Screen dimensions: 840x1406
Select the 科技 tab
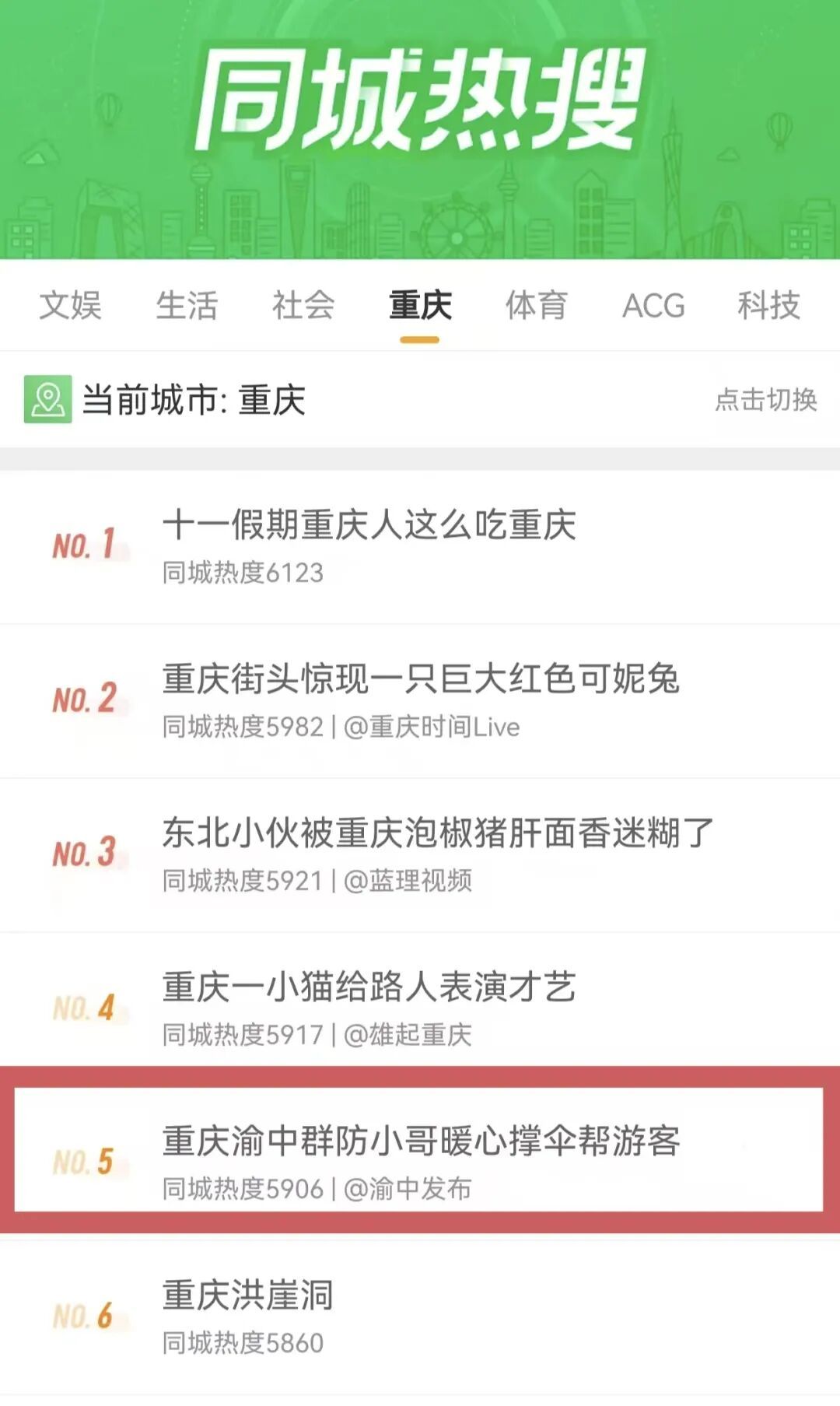769,306
